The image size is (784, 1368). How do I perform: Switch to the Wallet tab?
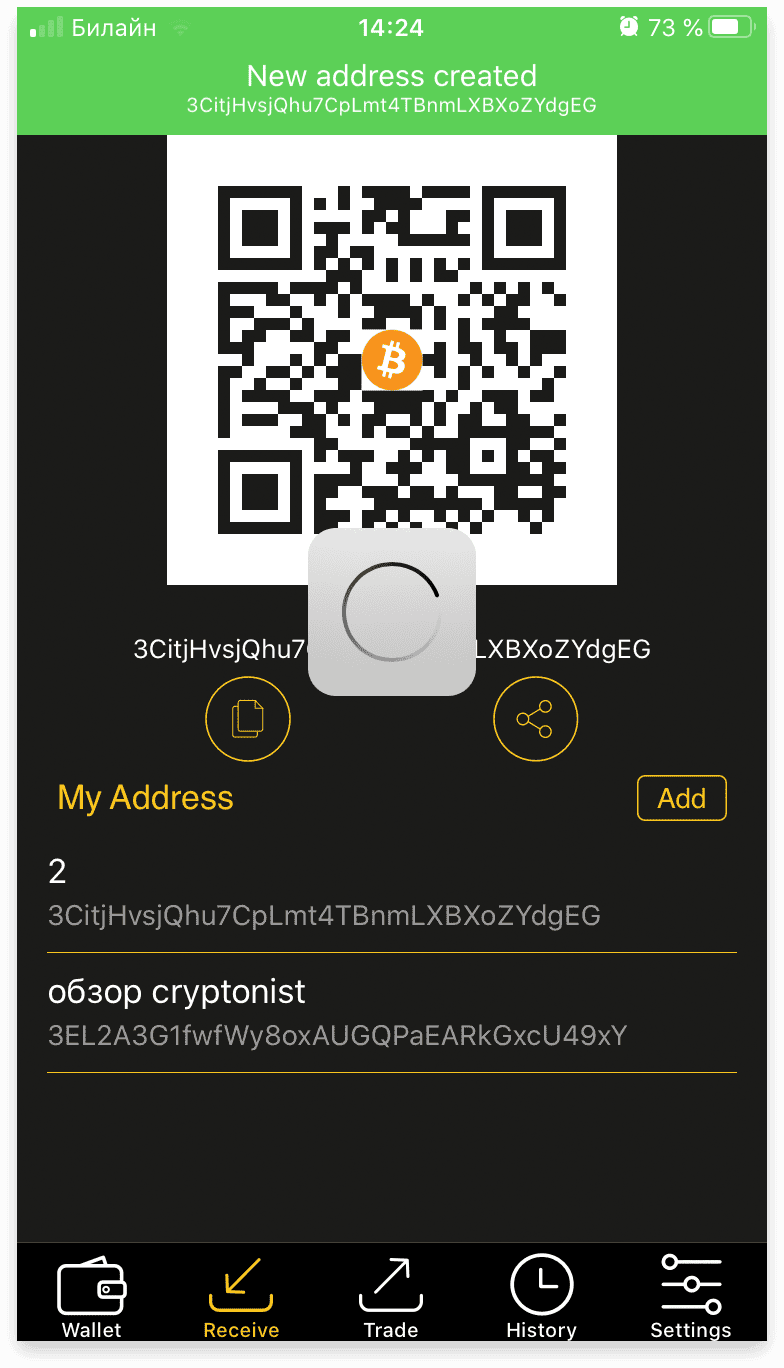click(x=92, y=1296)
